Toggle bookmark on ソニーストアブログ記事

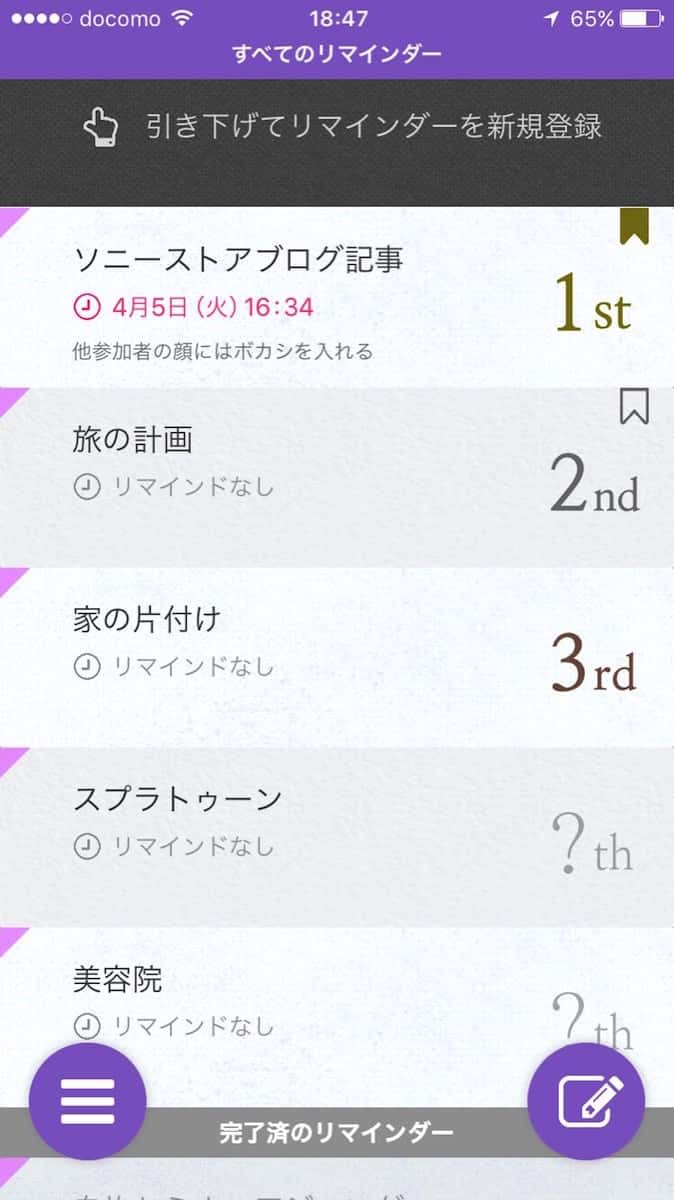coord(634,226)
